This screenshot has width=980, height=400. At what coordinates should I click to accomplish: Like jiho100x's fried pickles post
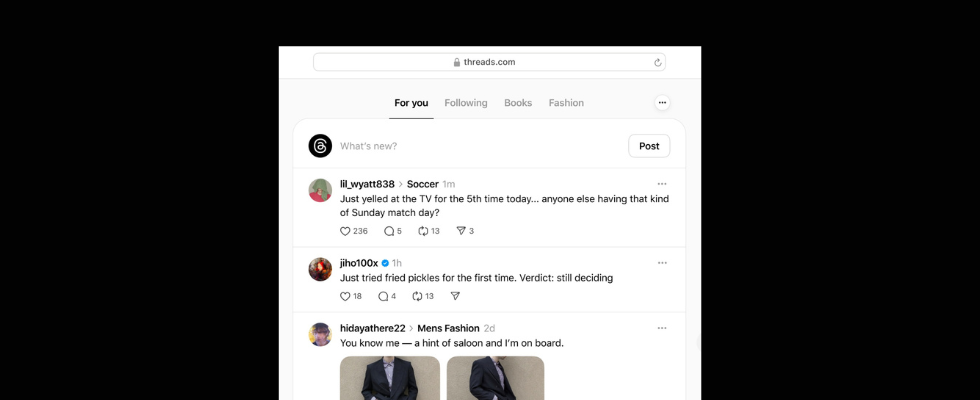coord(346,296)
